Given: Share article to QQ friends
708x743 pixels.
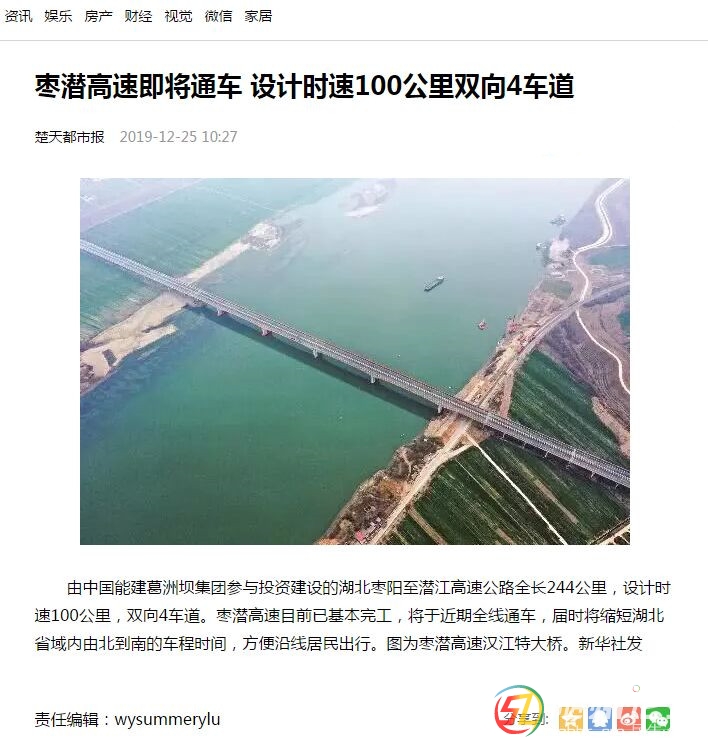Looking at the screenshot, I should (600, 718).
